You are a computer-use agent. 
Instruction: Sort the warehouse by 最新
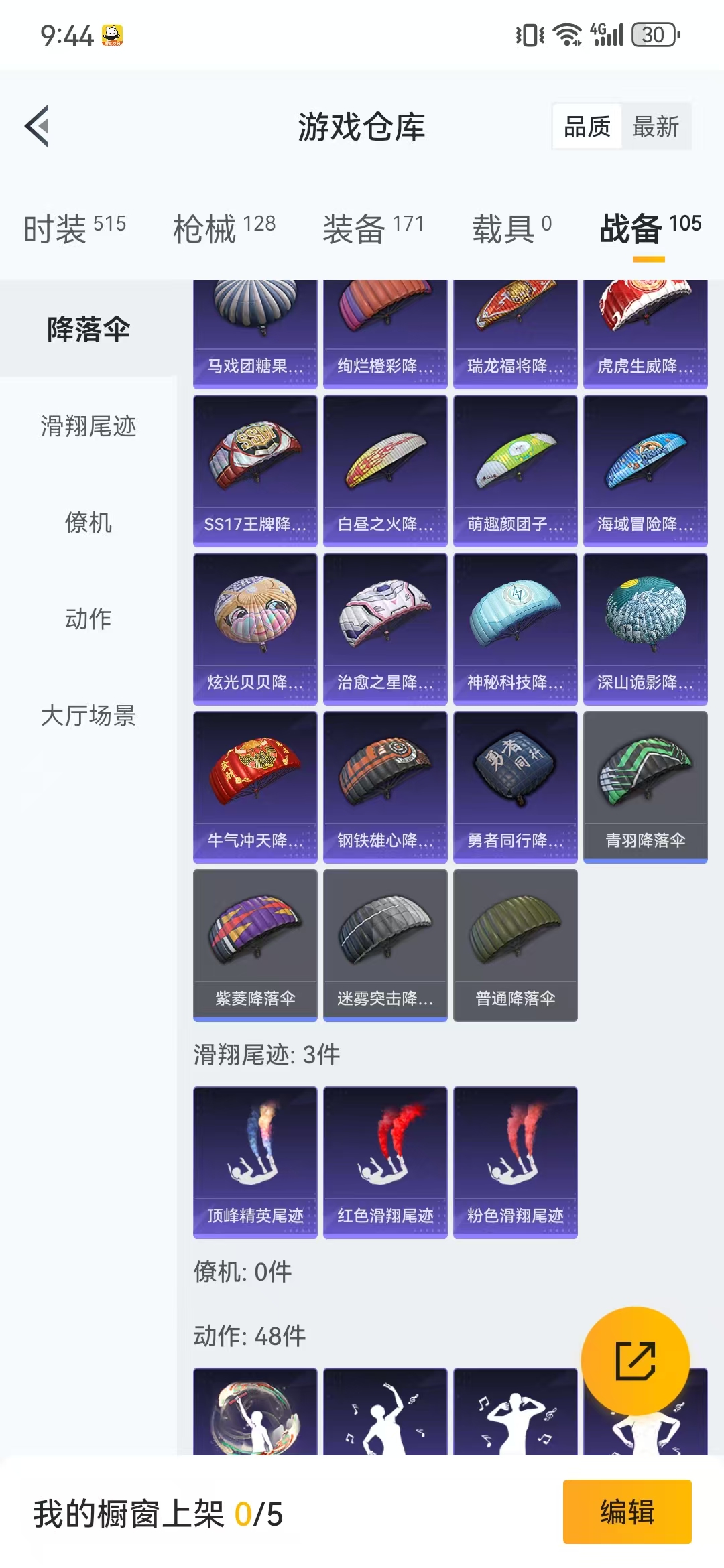pyautogui.click(x=656, y=126)
